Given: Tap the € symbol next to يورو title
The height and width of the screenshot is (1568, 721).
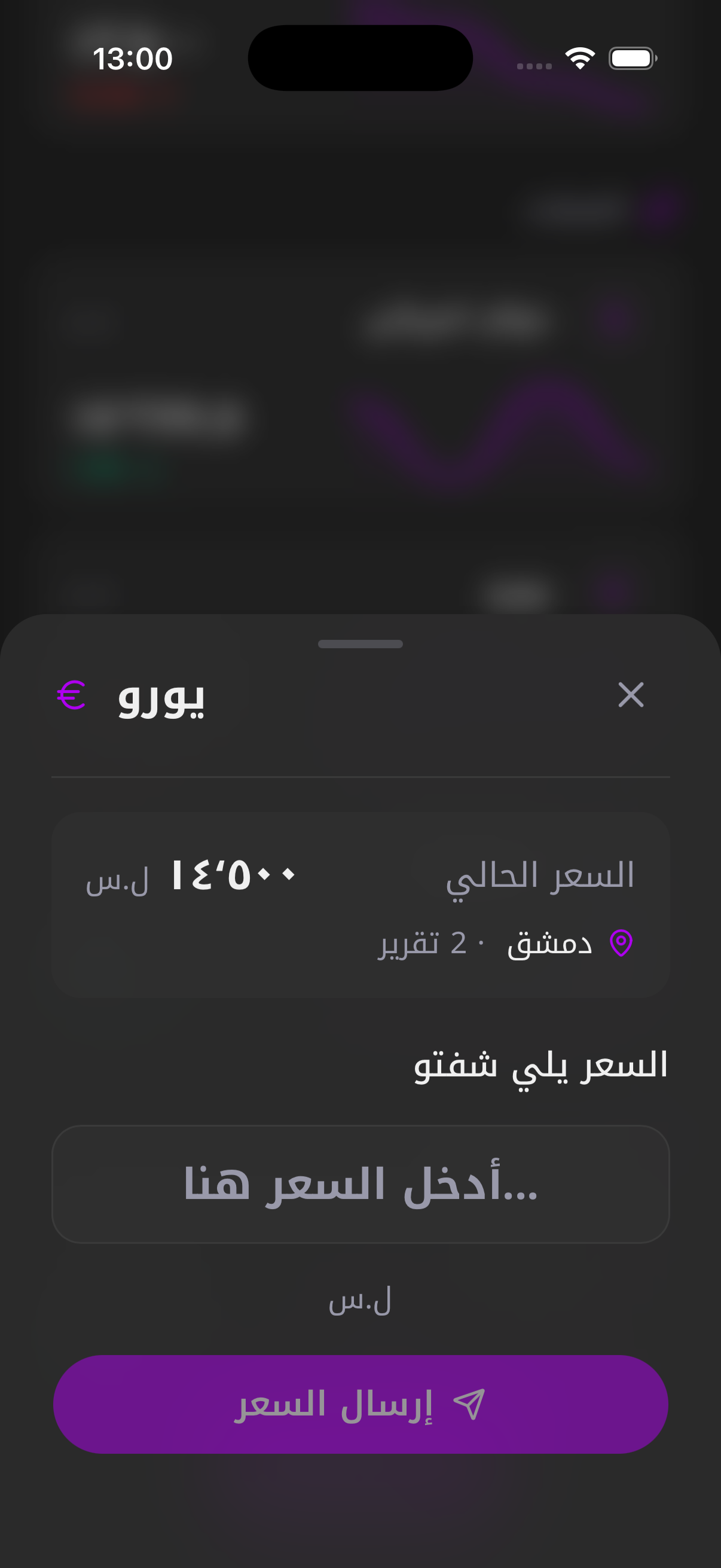Looking at the screenshot, I should (71, 697).
